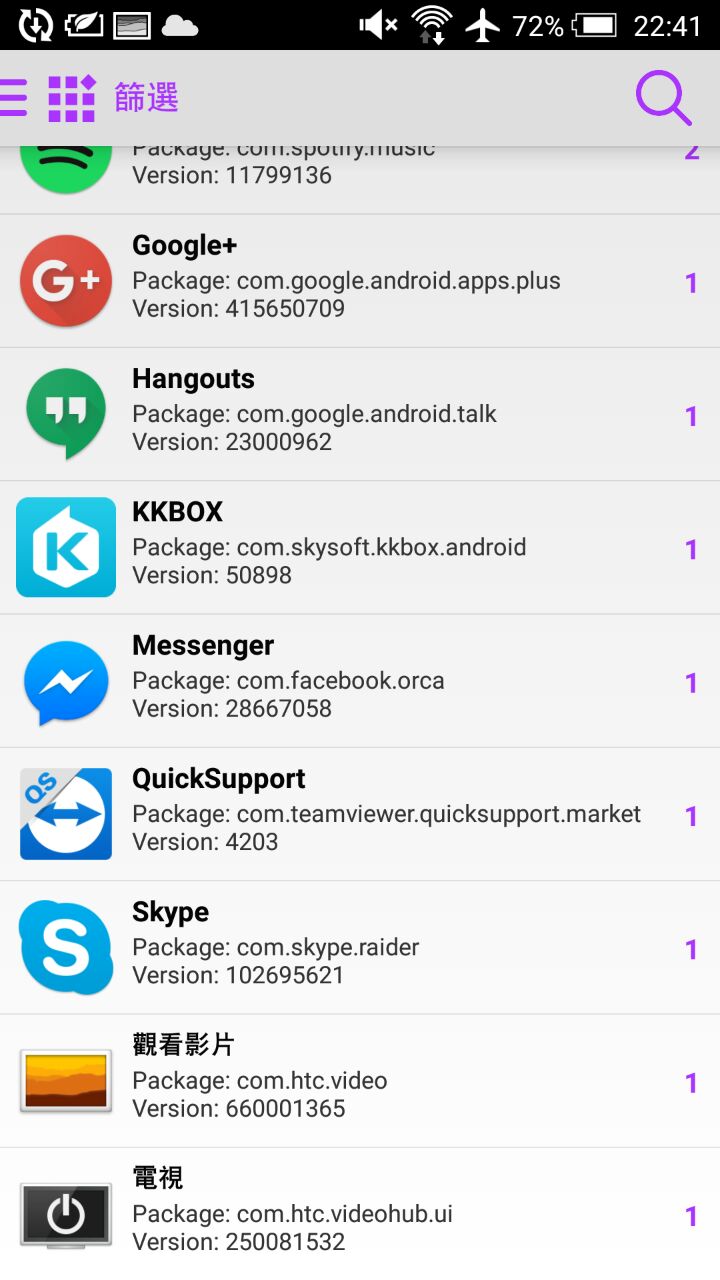Open the Messenger app entry
The image size is (720, 1280).
(360, 681)
